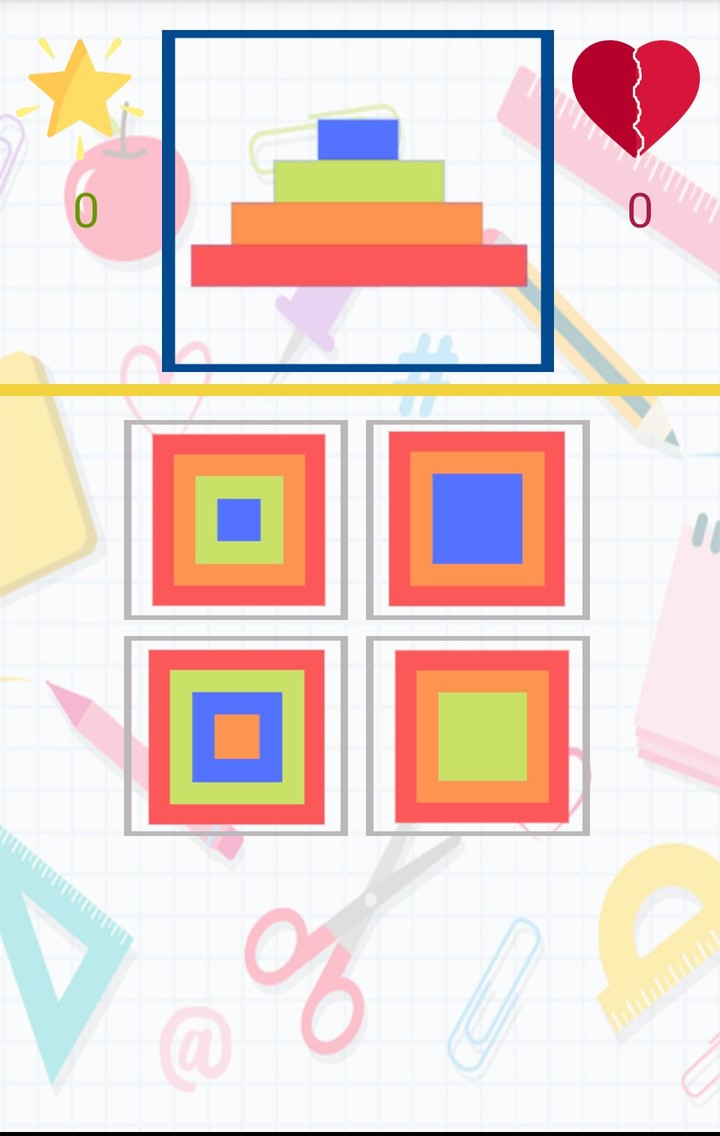Screen dimensions: 720x1136
Task: Select the answer with a small blue center square
Action: [237, 519]
